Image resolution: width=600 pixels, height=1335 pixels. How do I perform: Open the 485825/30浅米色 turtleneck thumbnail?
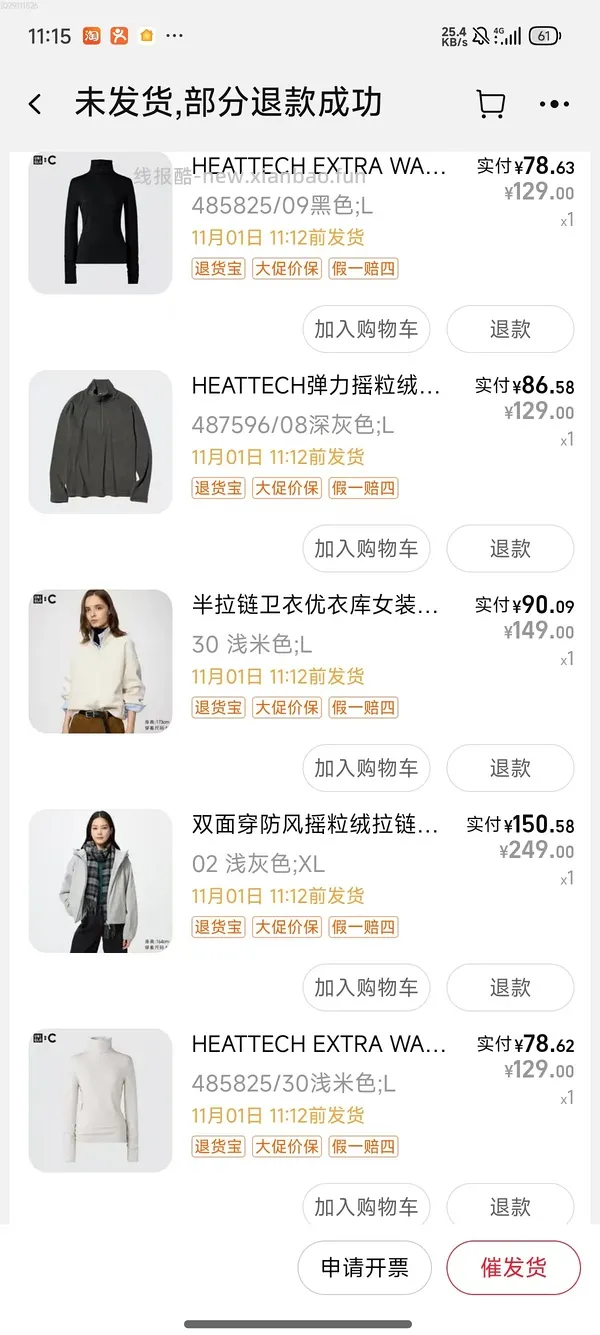[100, 1100]
